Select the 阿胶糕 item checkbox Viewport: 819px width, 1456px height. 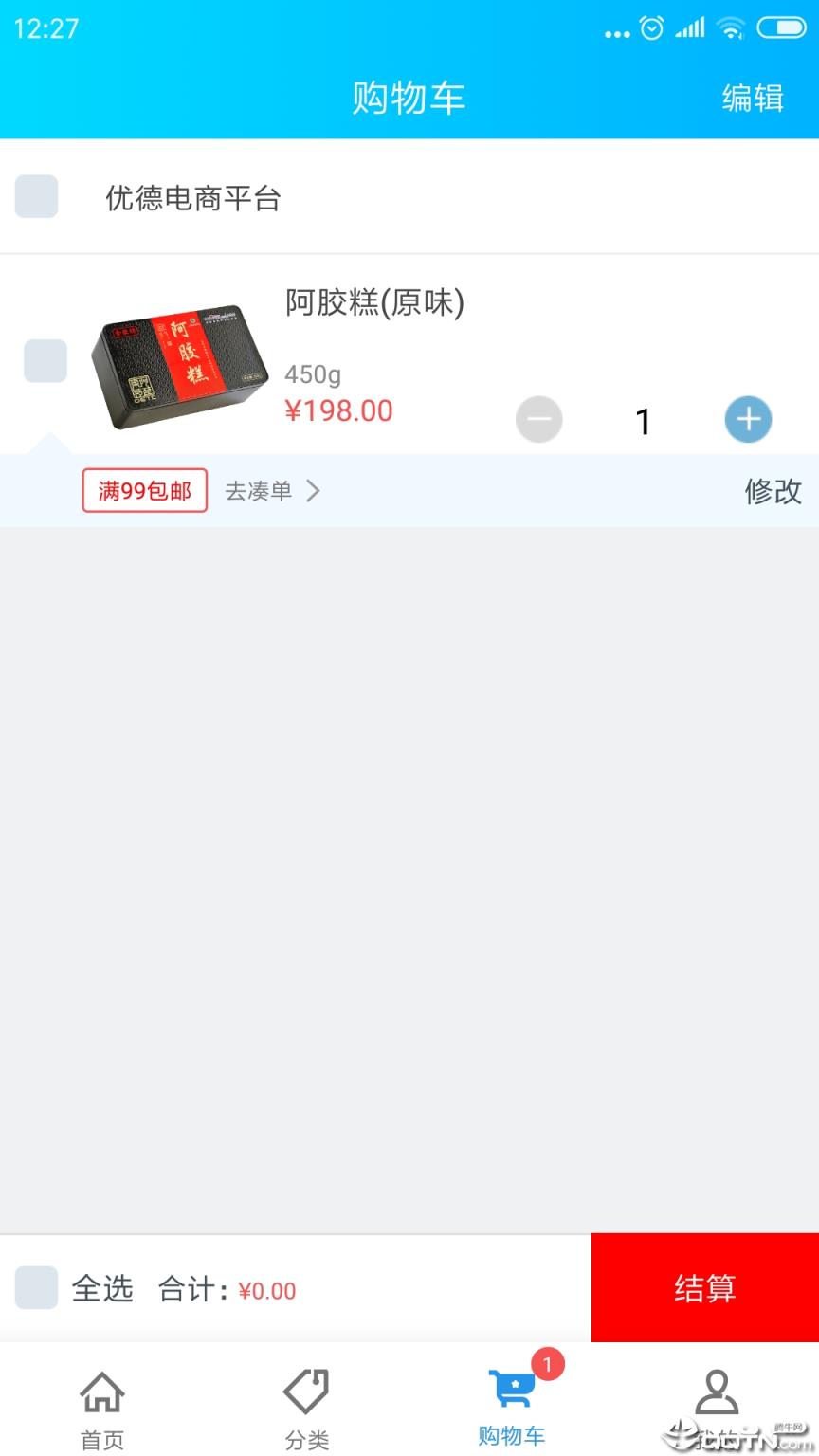(45, 361)
